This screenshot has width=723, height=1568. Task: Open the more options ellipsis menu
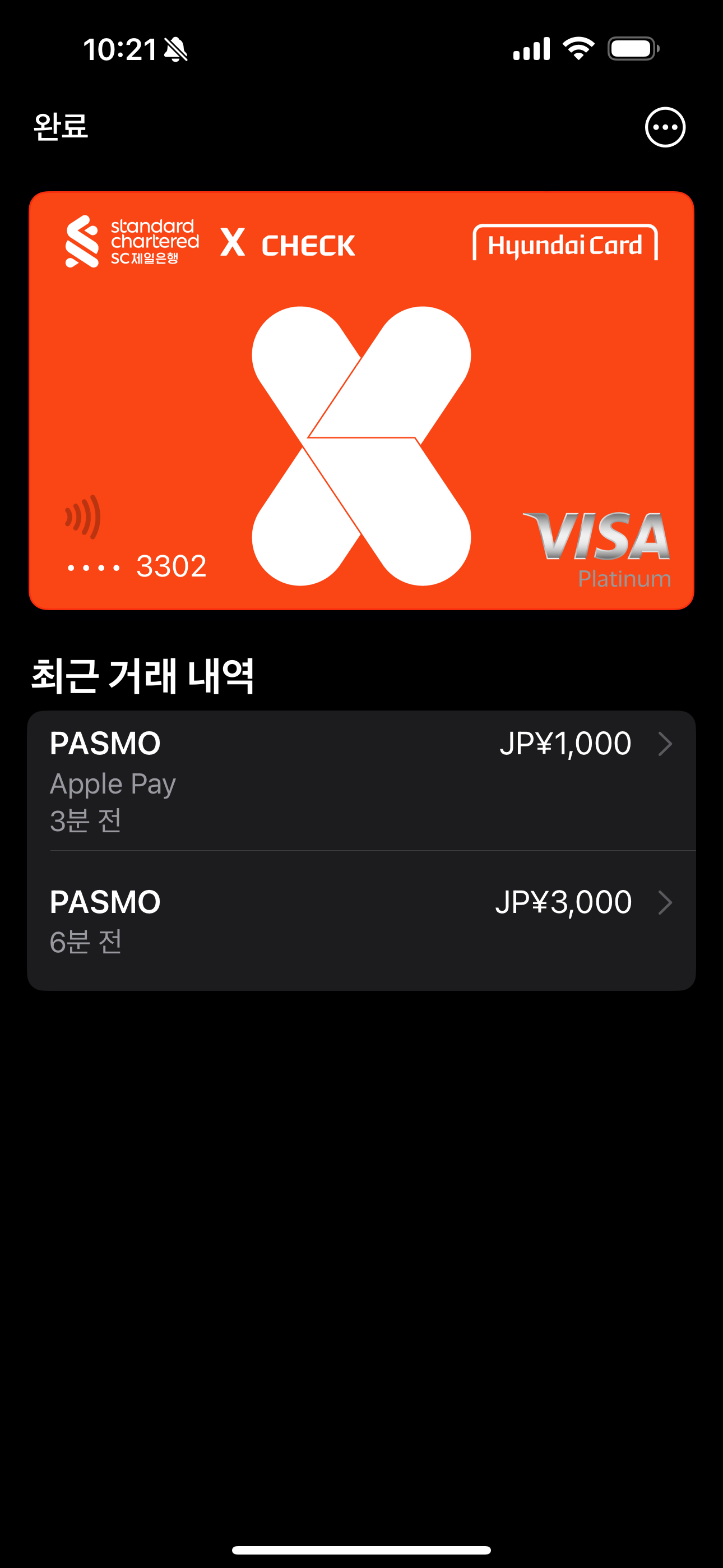pyautogui.click(x=665, y=127)
